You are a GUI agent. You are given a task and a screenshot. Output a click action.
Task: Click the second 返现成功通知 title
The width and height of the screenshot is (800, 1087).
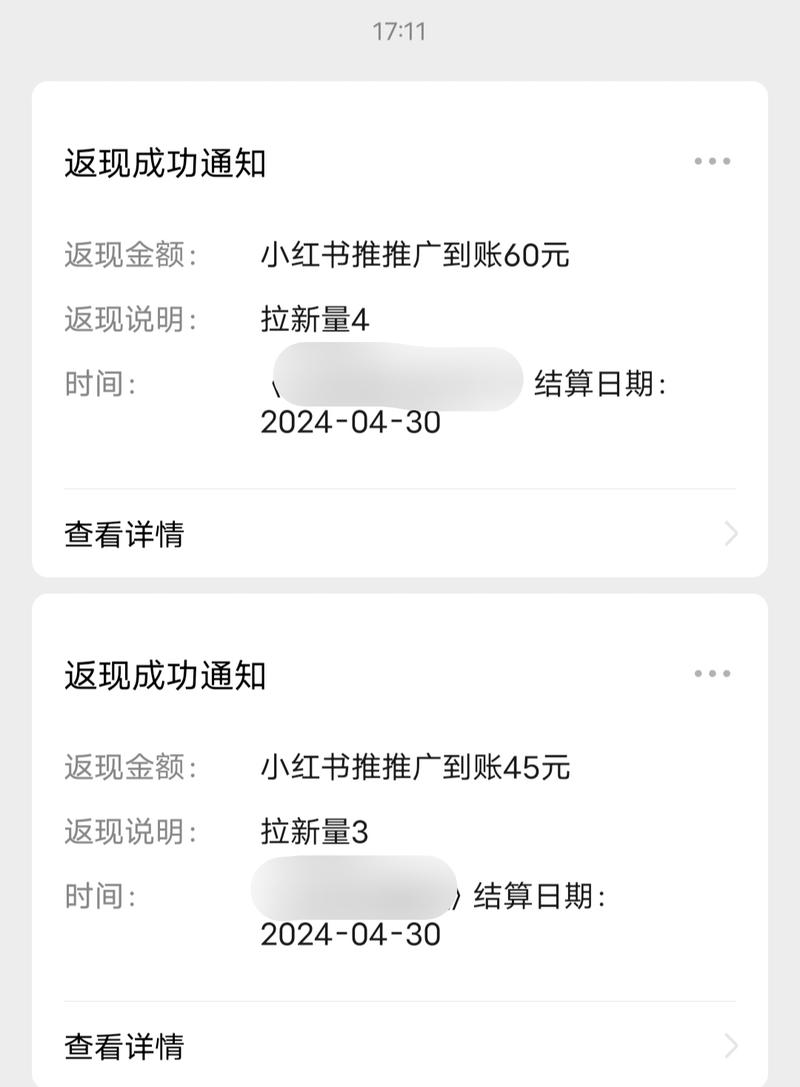(166, 675)
